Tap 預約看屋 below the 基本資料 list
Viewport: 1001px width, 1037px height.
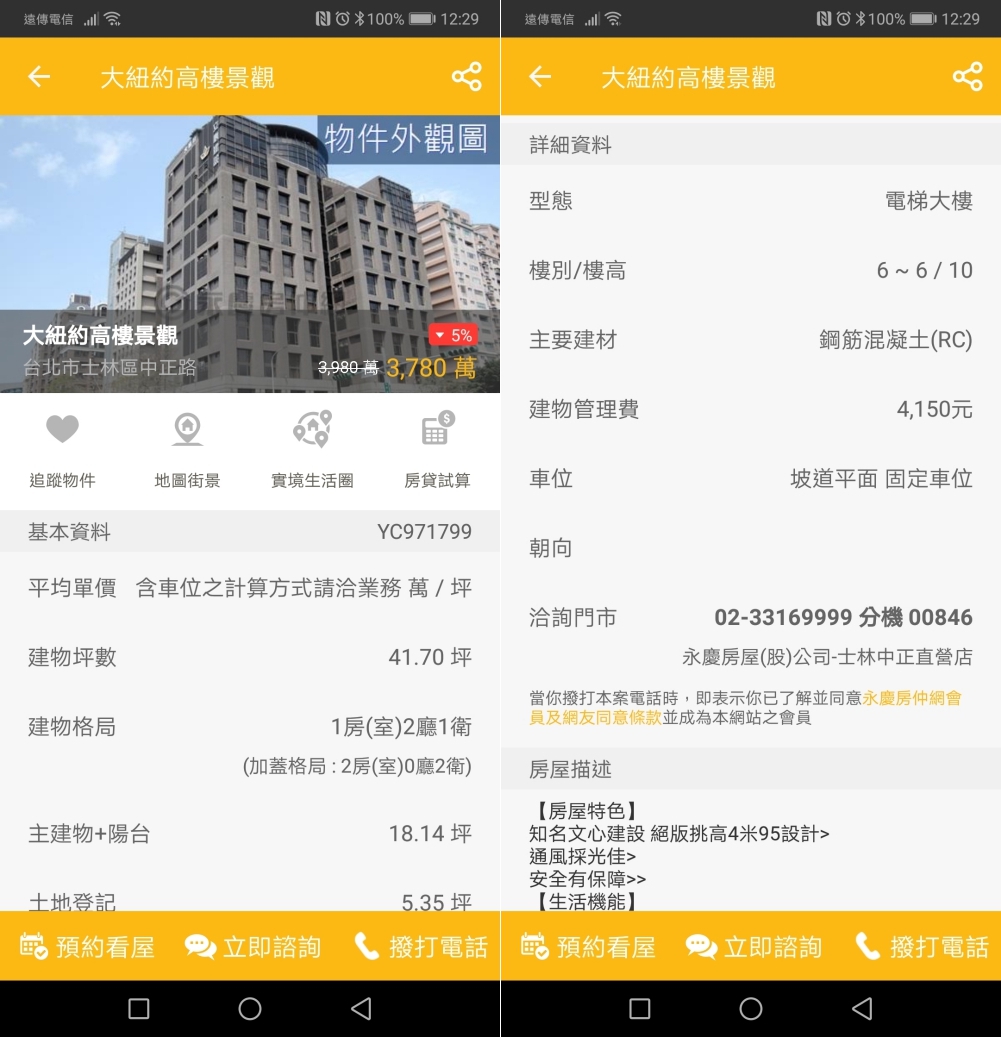87,946
